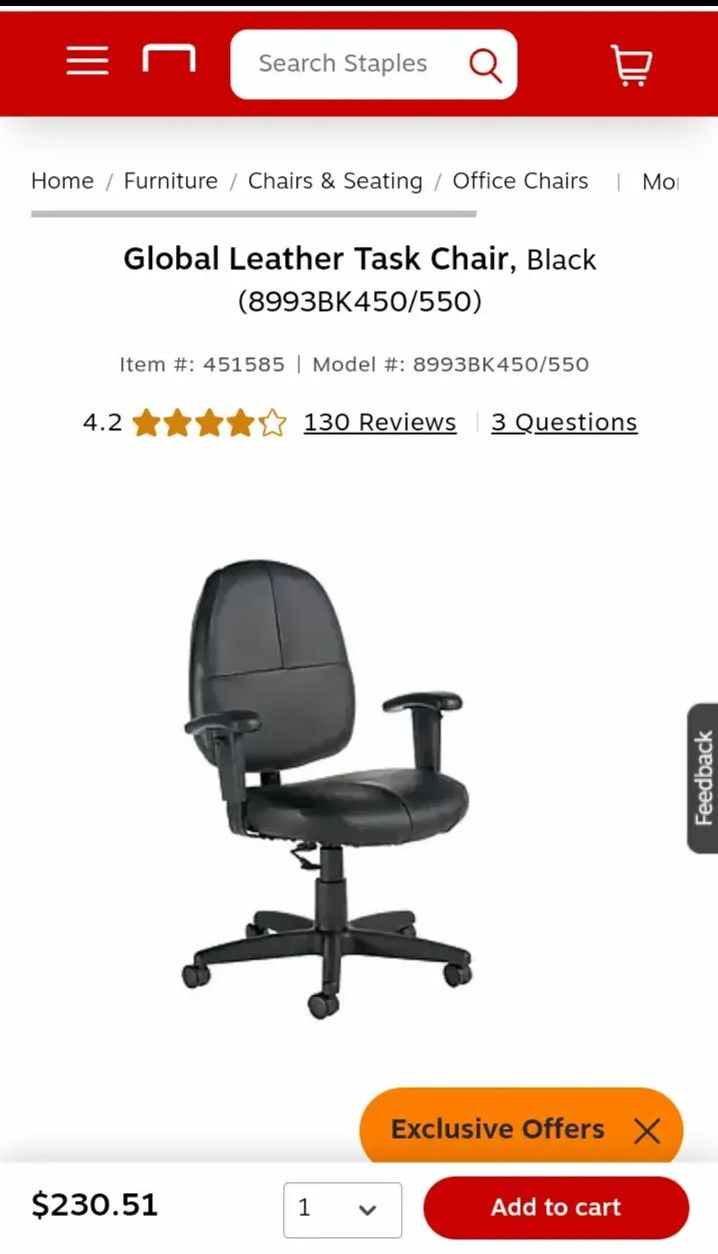Tap the Search Staples field

click(x=343, y=64)
